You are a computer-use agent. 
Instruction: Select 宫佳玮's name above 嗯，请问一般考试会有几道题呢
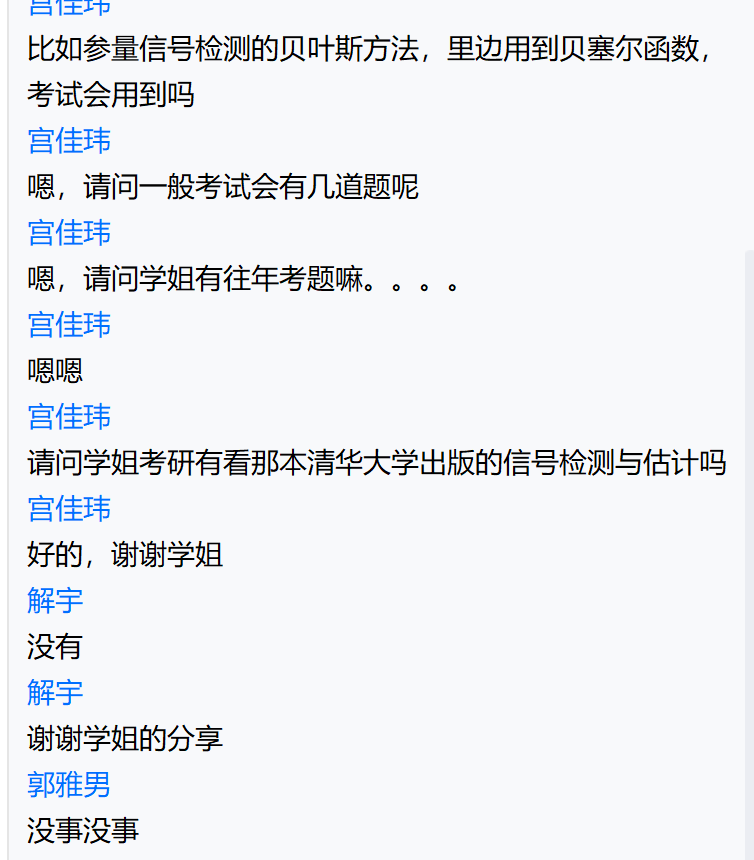pos(69,140)
